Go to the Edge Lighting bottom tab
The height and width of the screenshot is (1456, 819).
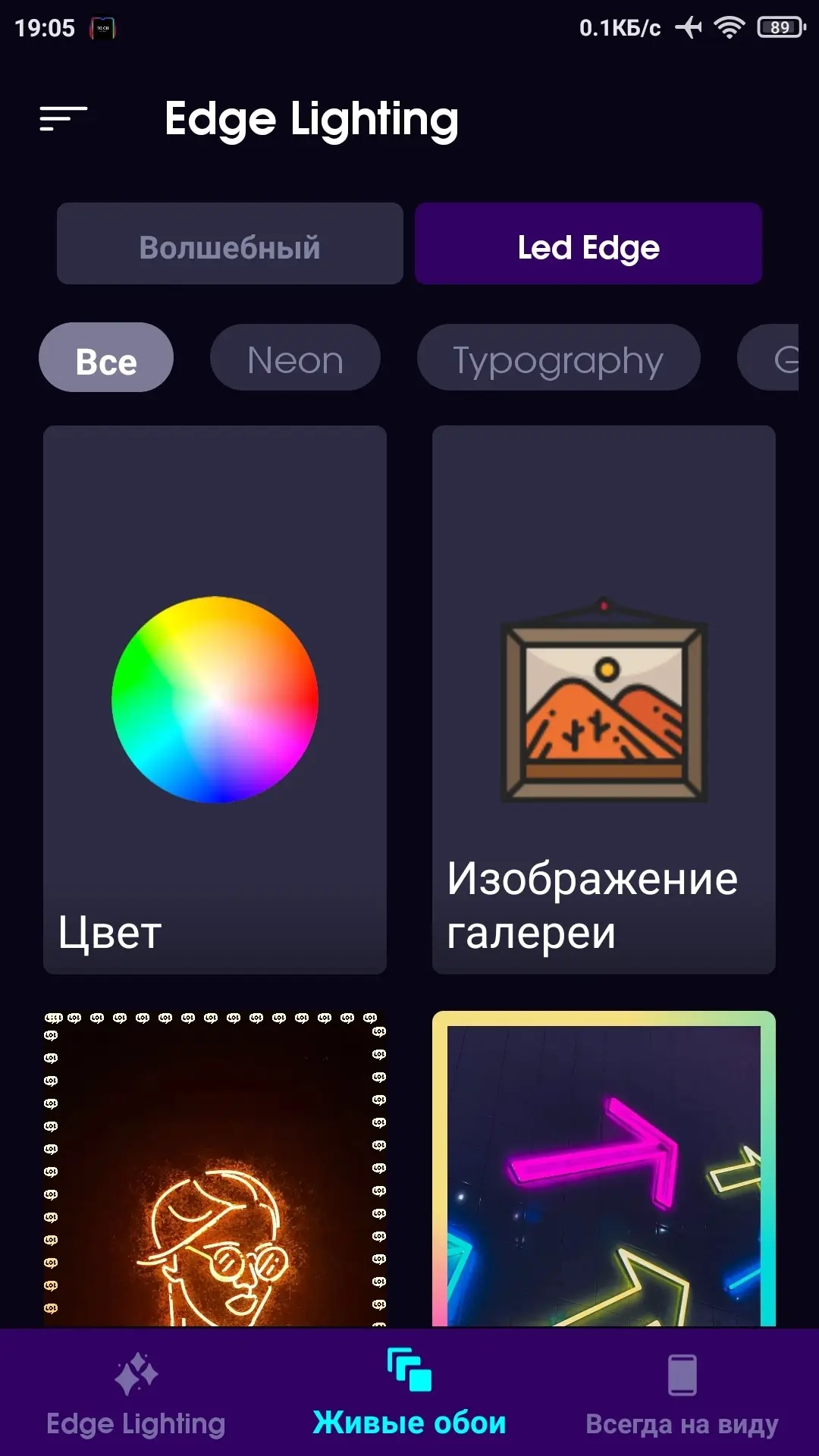(136, 1394)
